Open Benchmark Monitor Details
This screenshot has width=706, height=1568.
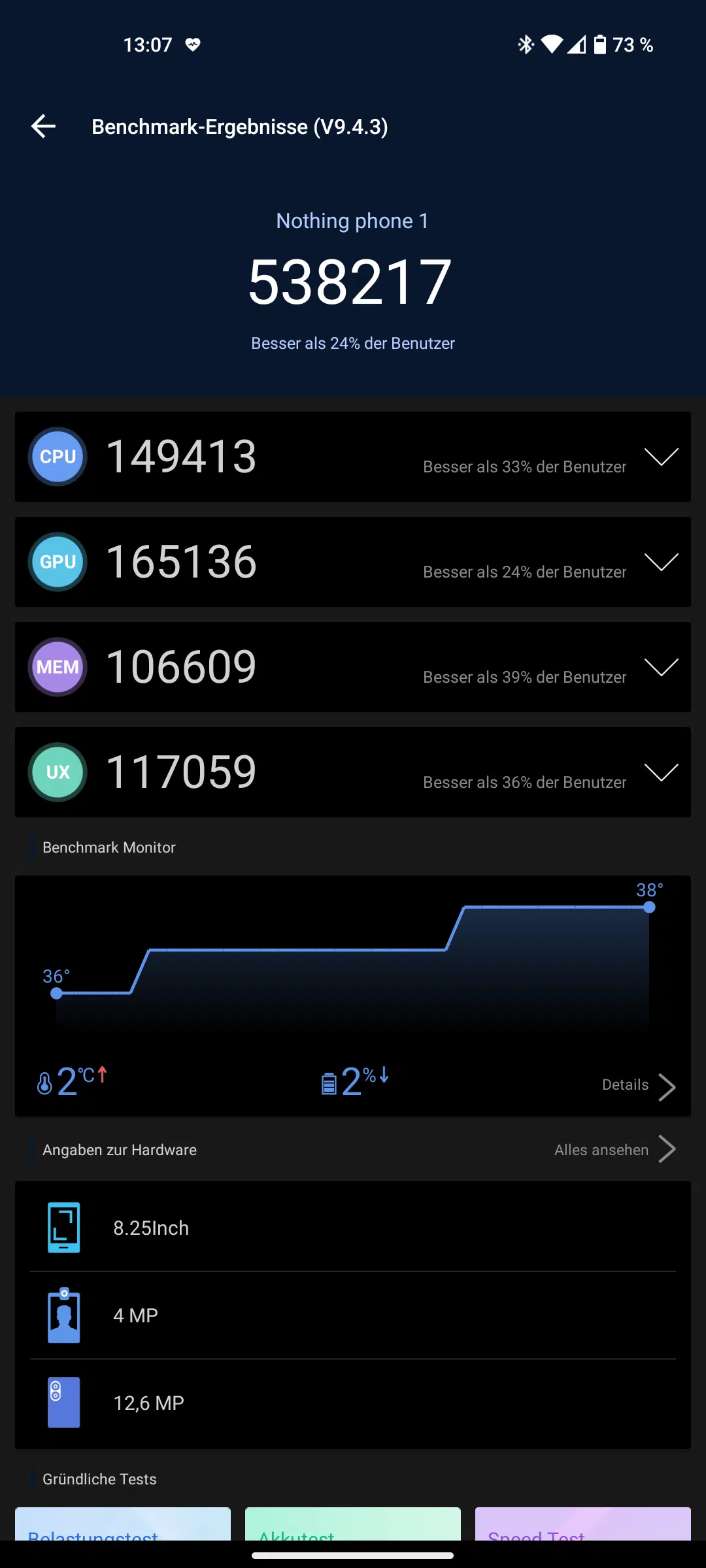[x=638, y=1086]
